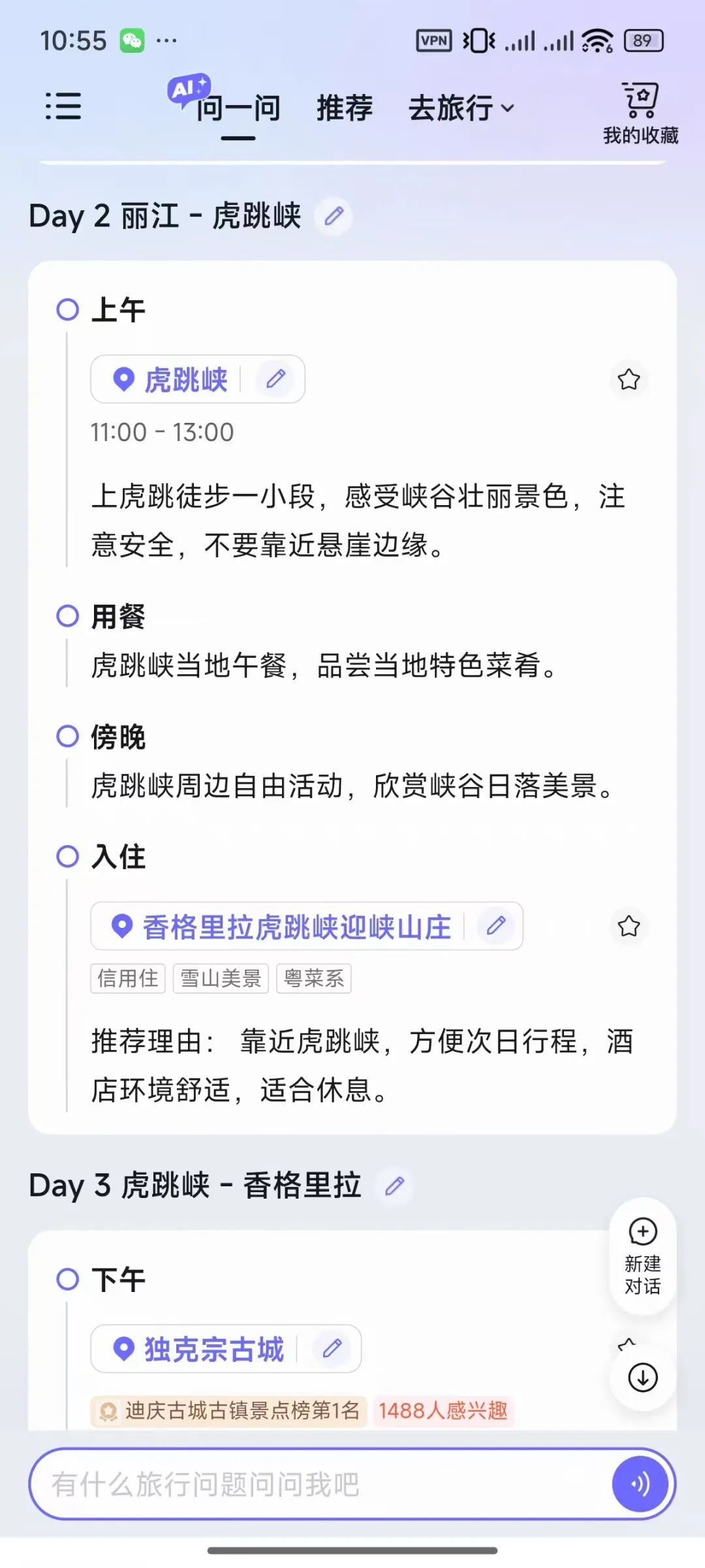Open the 虎跳峡 location chip
705x1568 pixels.
point(172,379)
